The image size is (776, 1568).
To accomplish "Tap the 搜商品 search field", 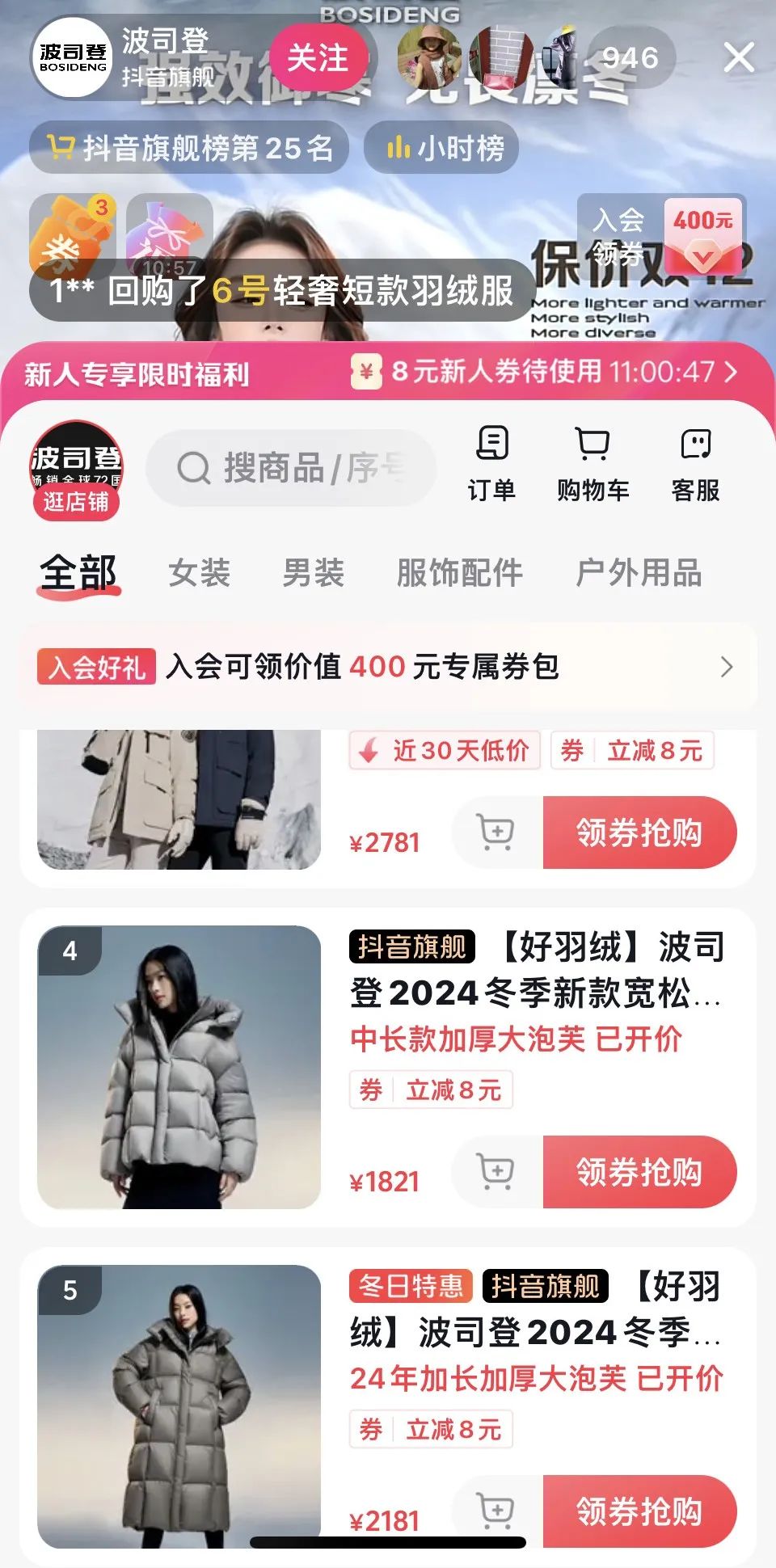I will click(x=291, y=468).
